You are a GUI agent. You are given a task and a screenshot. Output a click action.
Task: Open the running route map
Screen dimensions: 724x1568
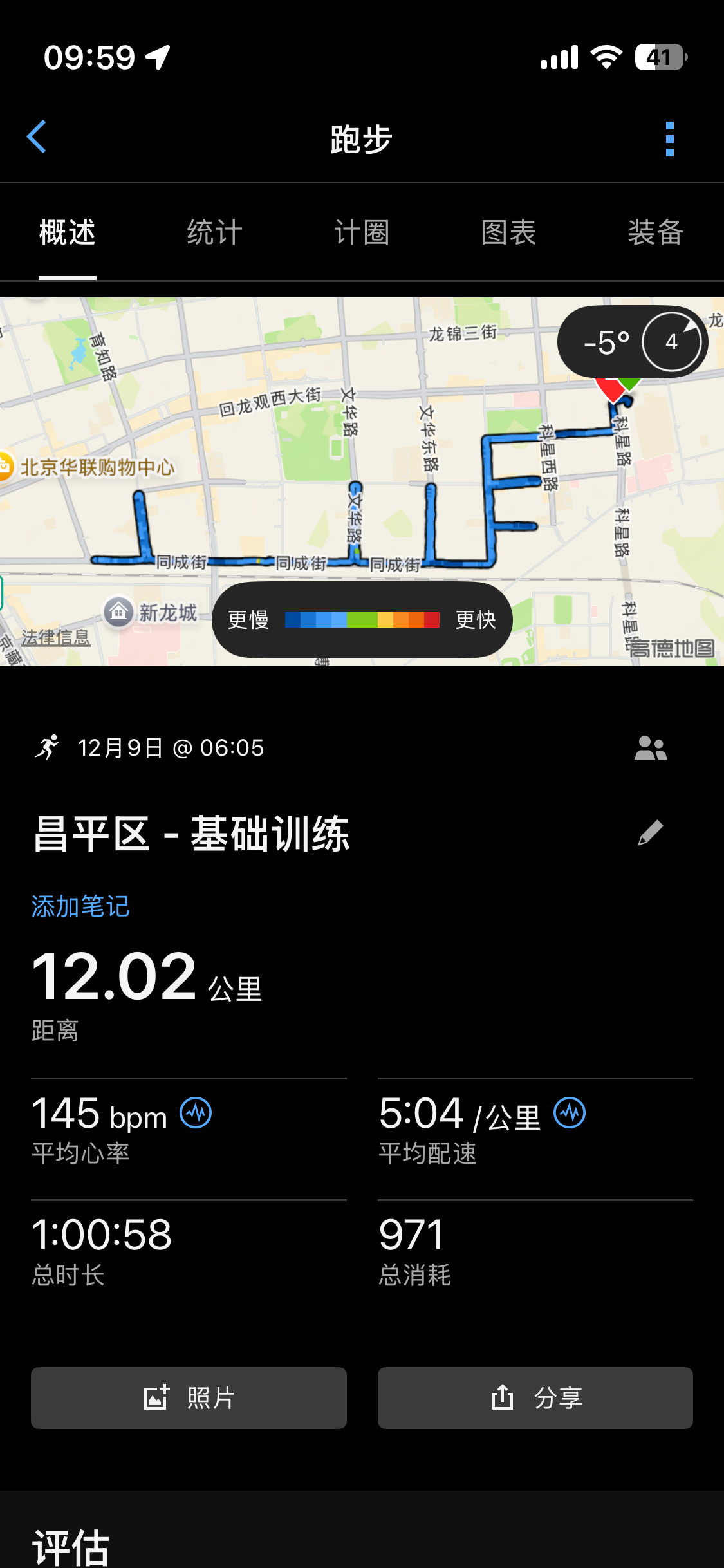tap(362, 481)
